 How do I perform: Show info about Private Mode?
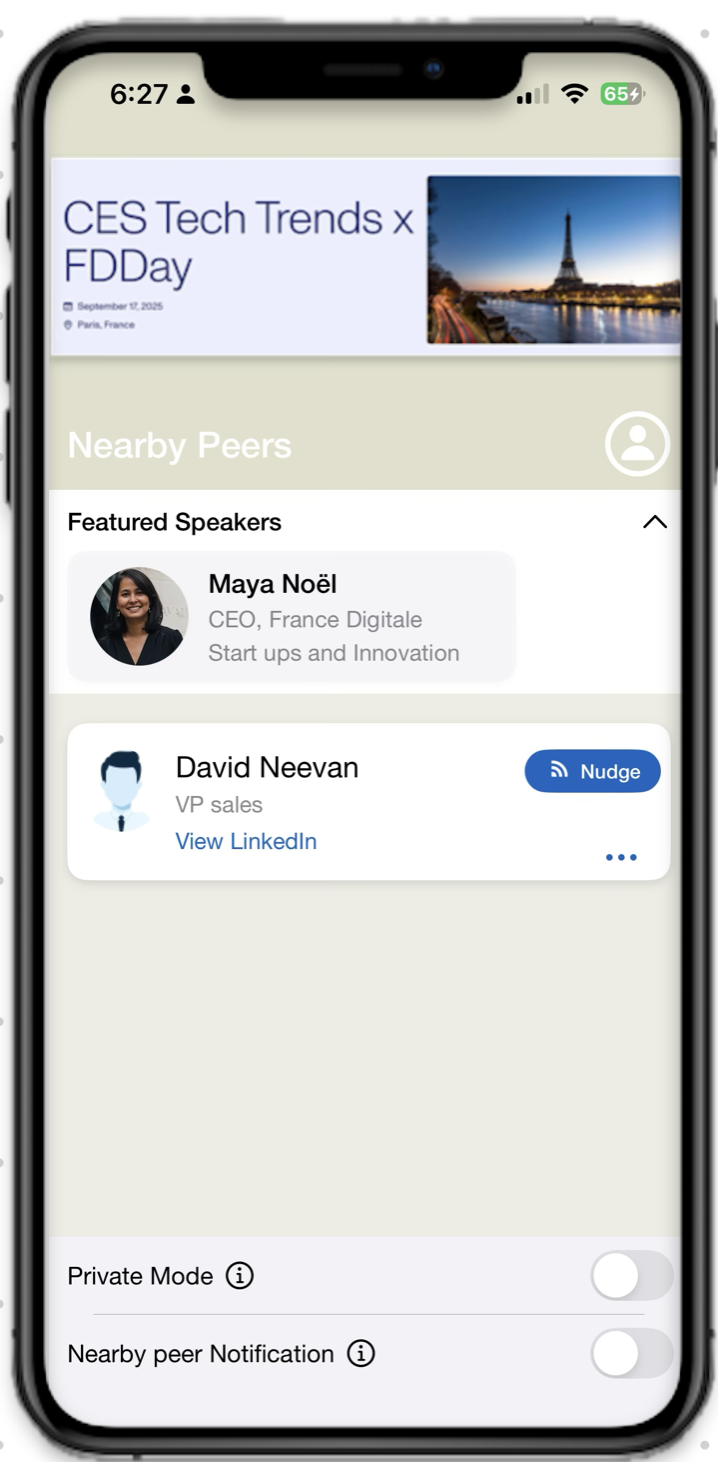click(240, 1276)
